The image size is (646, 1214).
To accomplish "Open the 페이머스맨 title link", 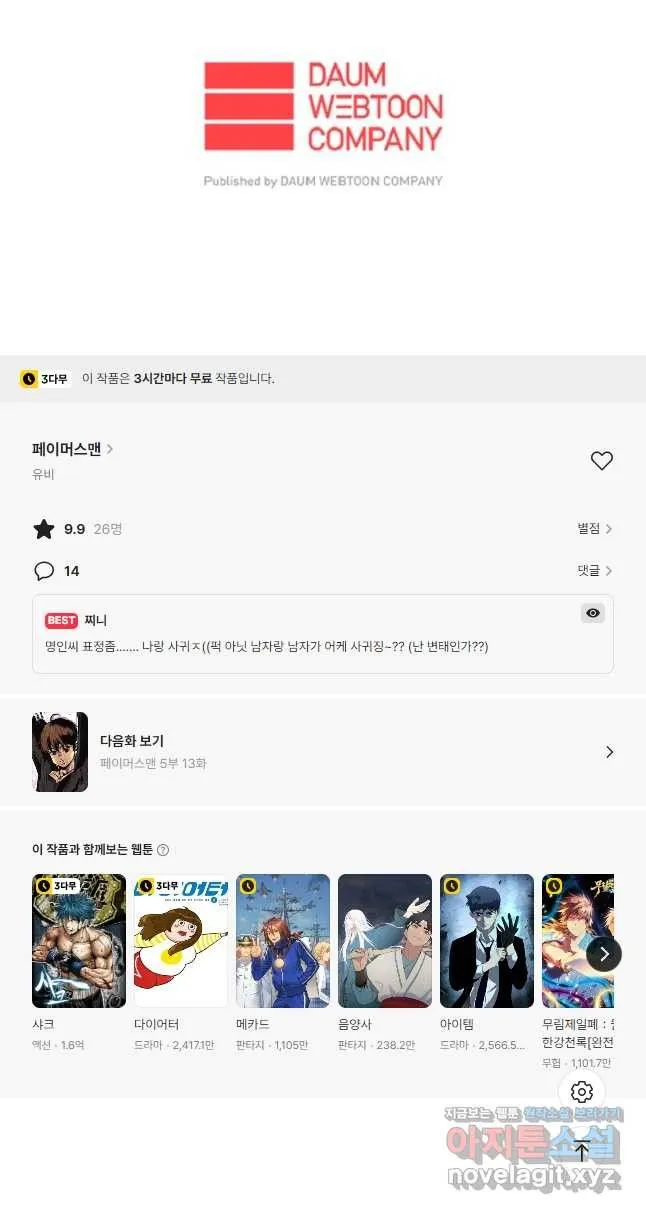I will (73, 449).
